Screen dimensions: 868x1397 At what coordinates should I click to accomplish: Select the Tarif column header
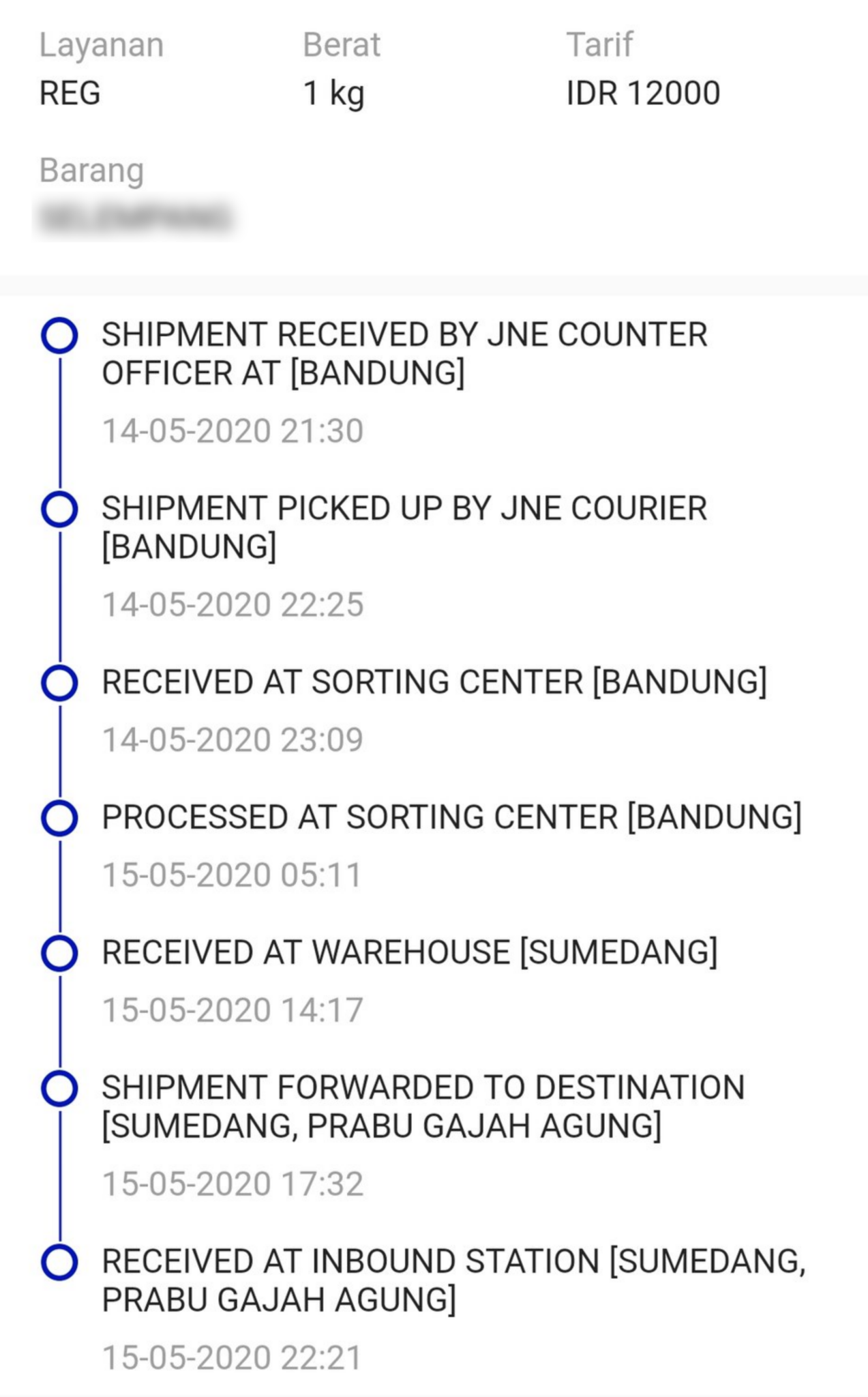tap(599, 45)
